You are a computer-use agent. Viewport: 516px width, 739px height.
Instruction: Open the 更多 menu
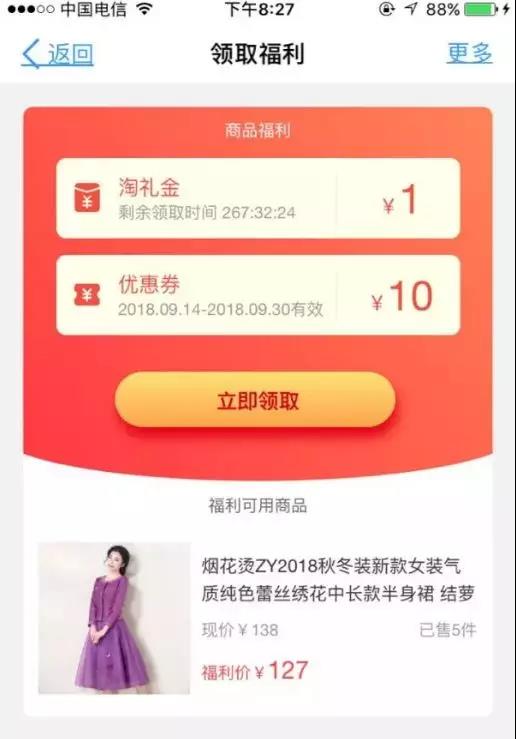tap(469, 53)
